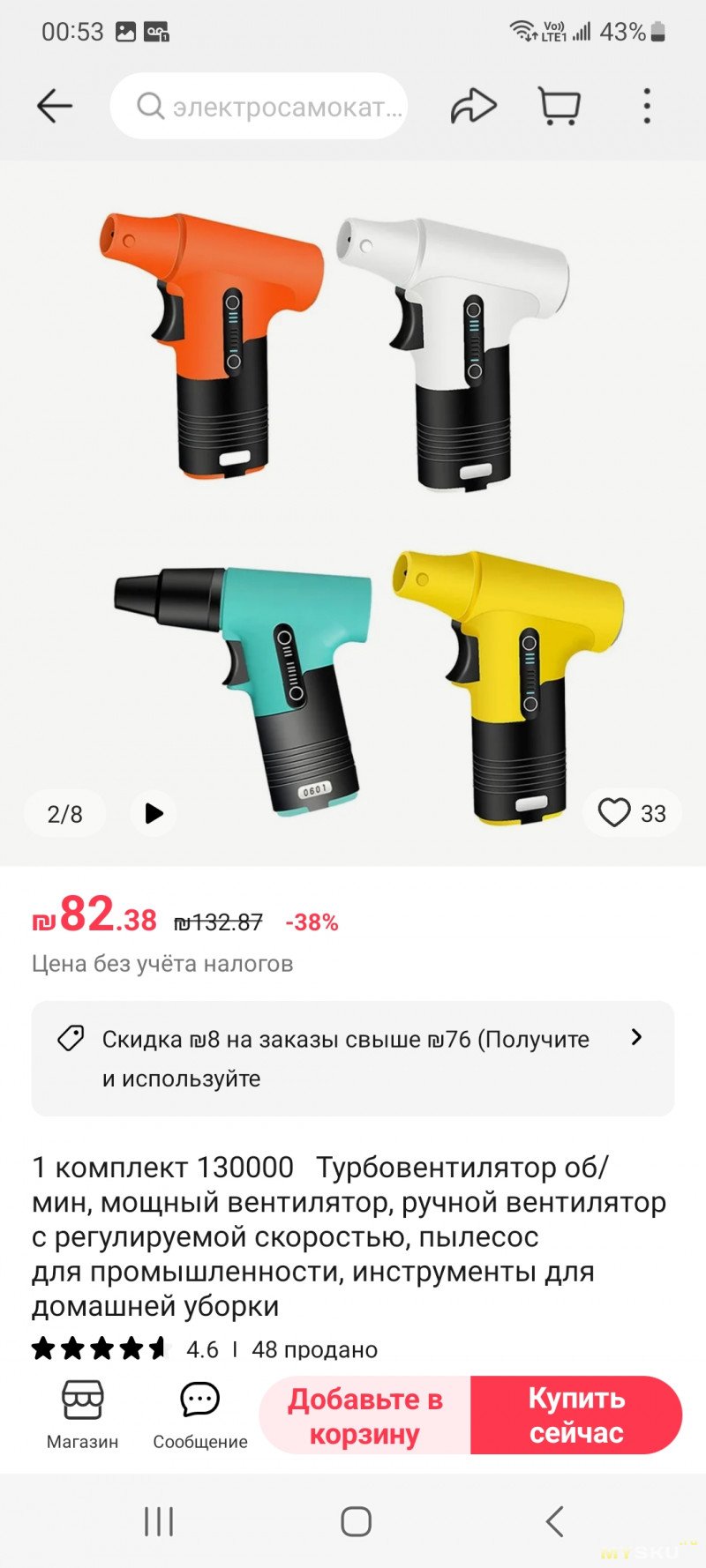Open the three-dot overflow menu

tap(647, 107)
